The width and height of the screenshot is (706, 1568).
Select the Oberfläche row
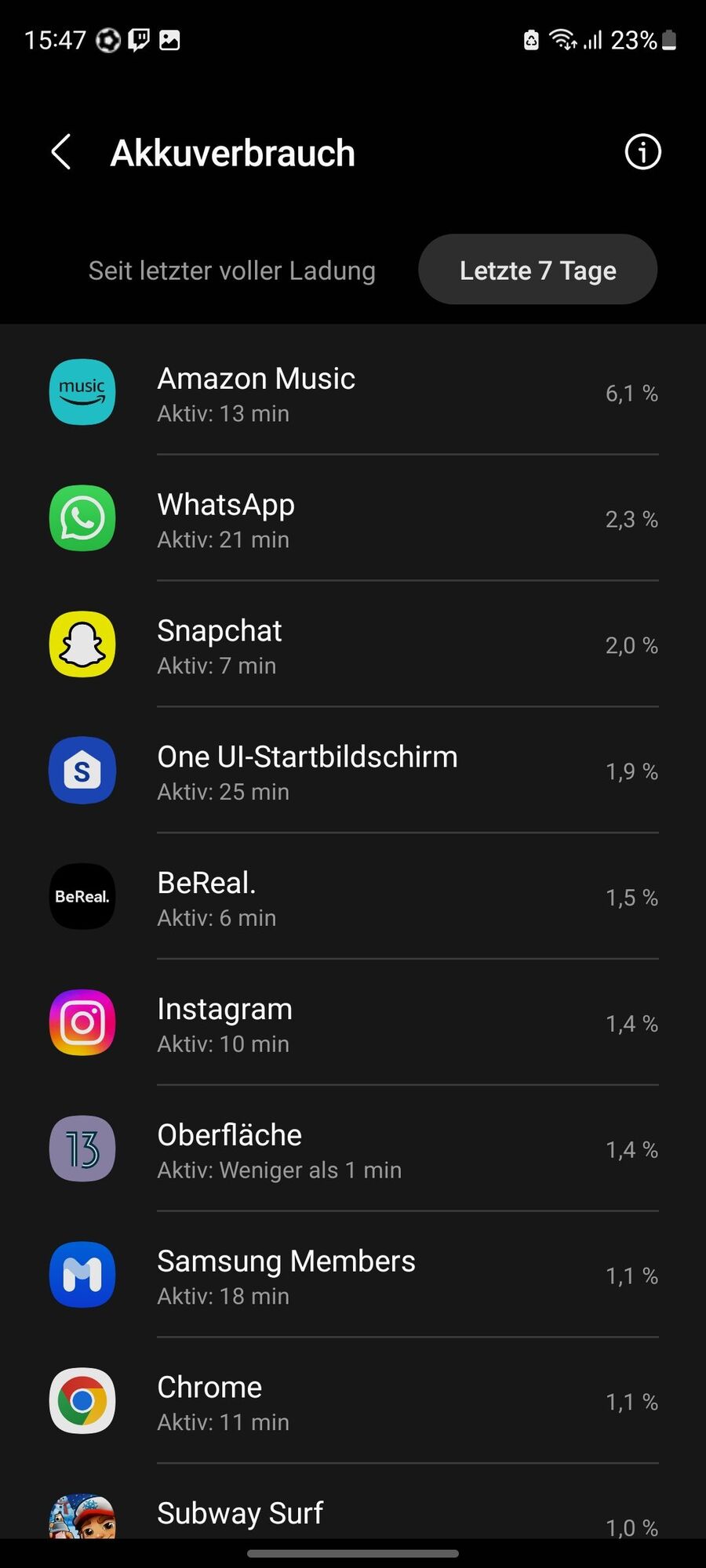point(353,1150)
